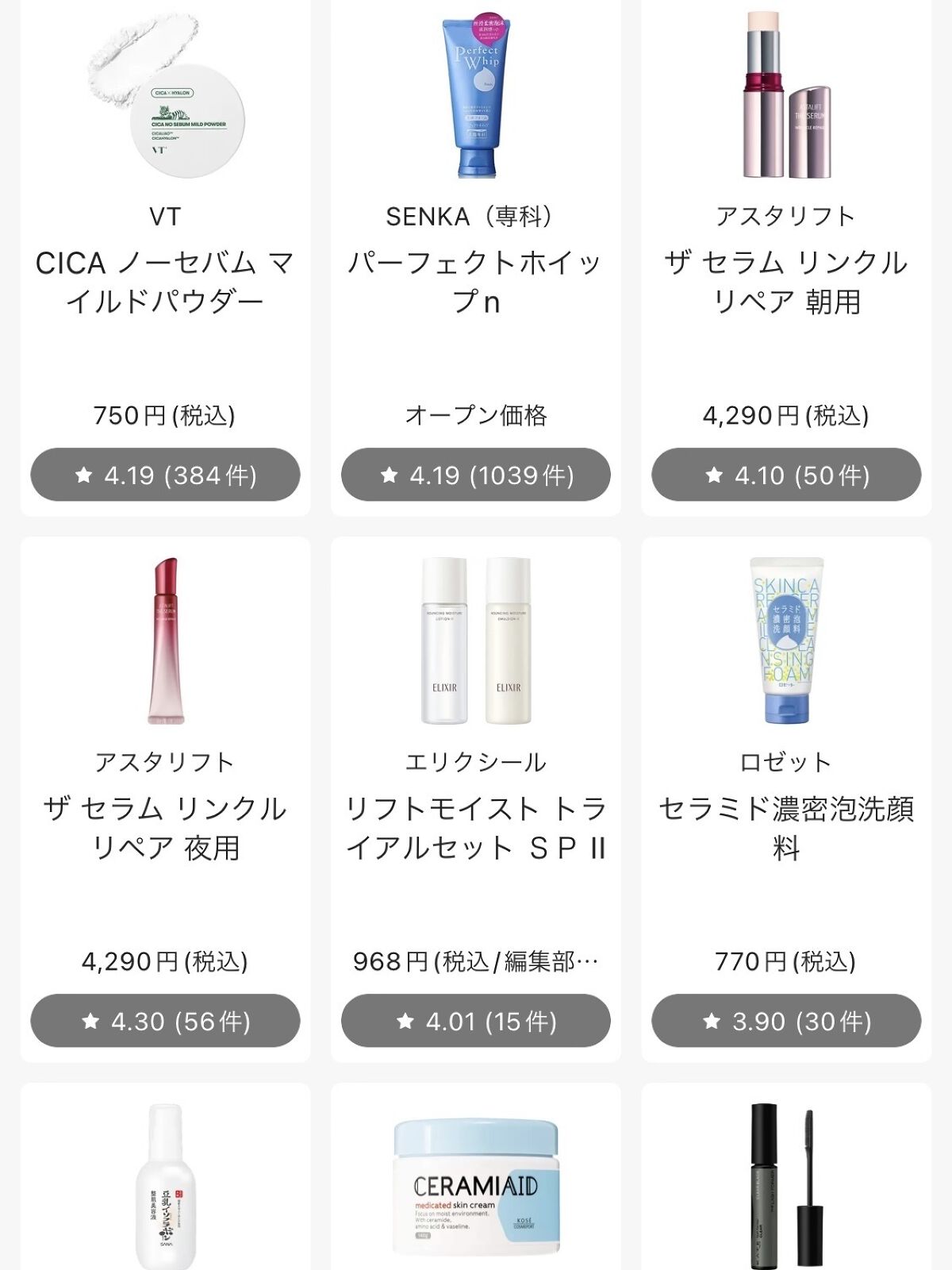Tap the 4.19 (1039件) review badge
This screenshot has width=952, height=1270.
[474, 475]
